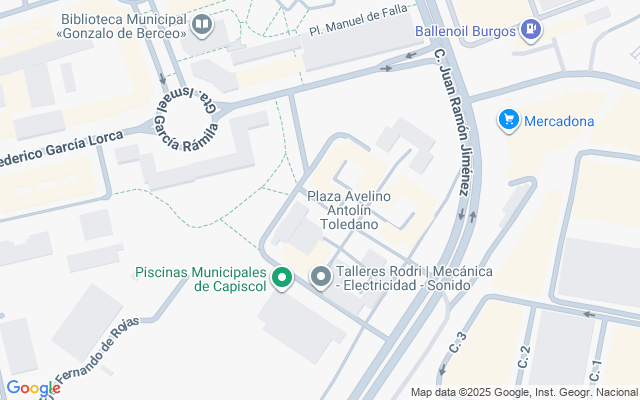Select the Ballenoil Burgos gas station marker
Image resolution: width=640 pixels, height=400 pixels.
531,31
